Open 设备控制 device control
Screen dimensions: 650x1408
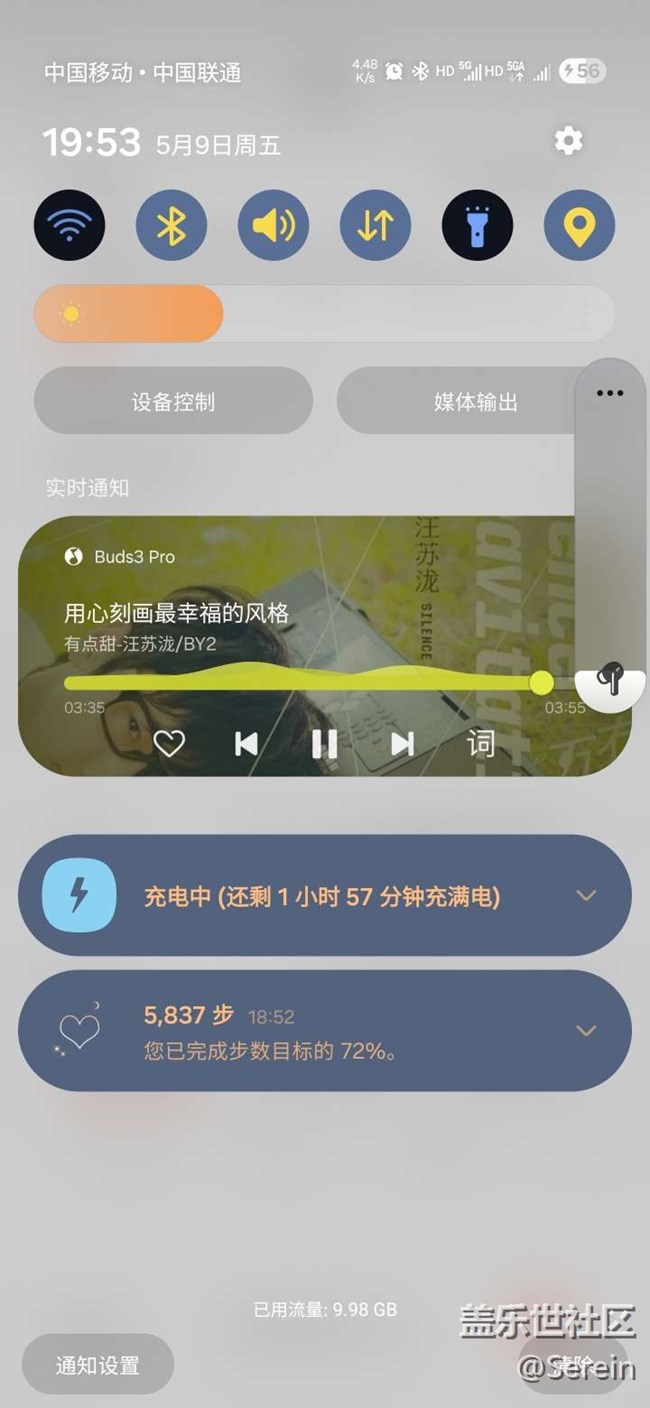173,401
